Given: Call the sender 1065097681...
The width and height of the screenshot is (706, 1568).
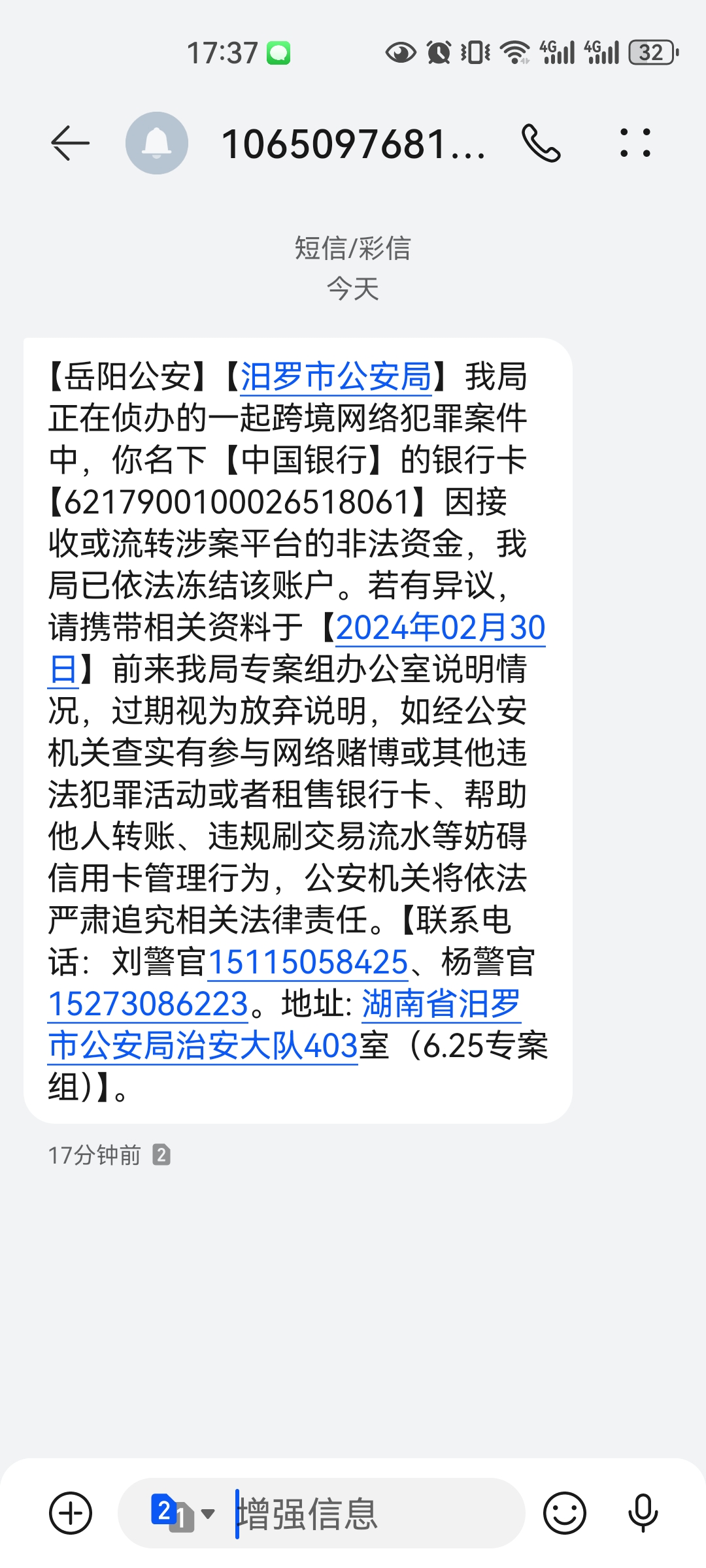Looking at the screenshot, I should tap(541, 143).
